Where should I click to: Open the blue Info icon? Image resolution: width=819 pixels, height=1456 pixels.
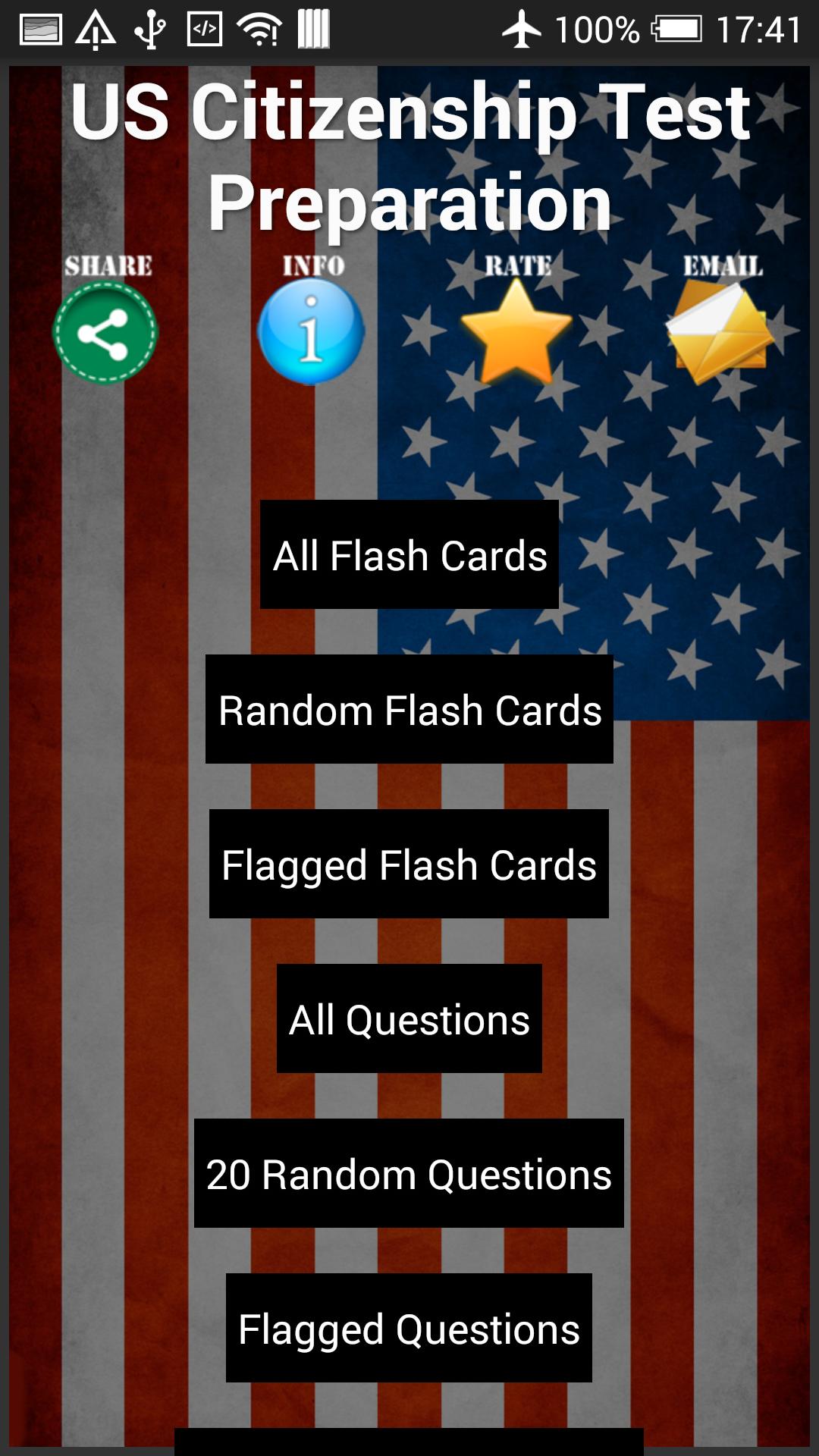click(x=311, y=332)
